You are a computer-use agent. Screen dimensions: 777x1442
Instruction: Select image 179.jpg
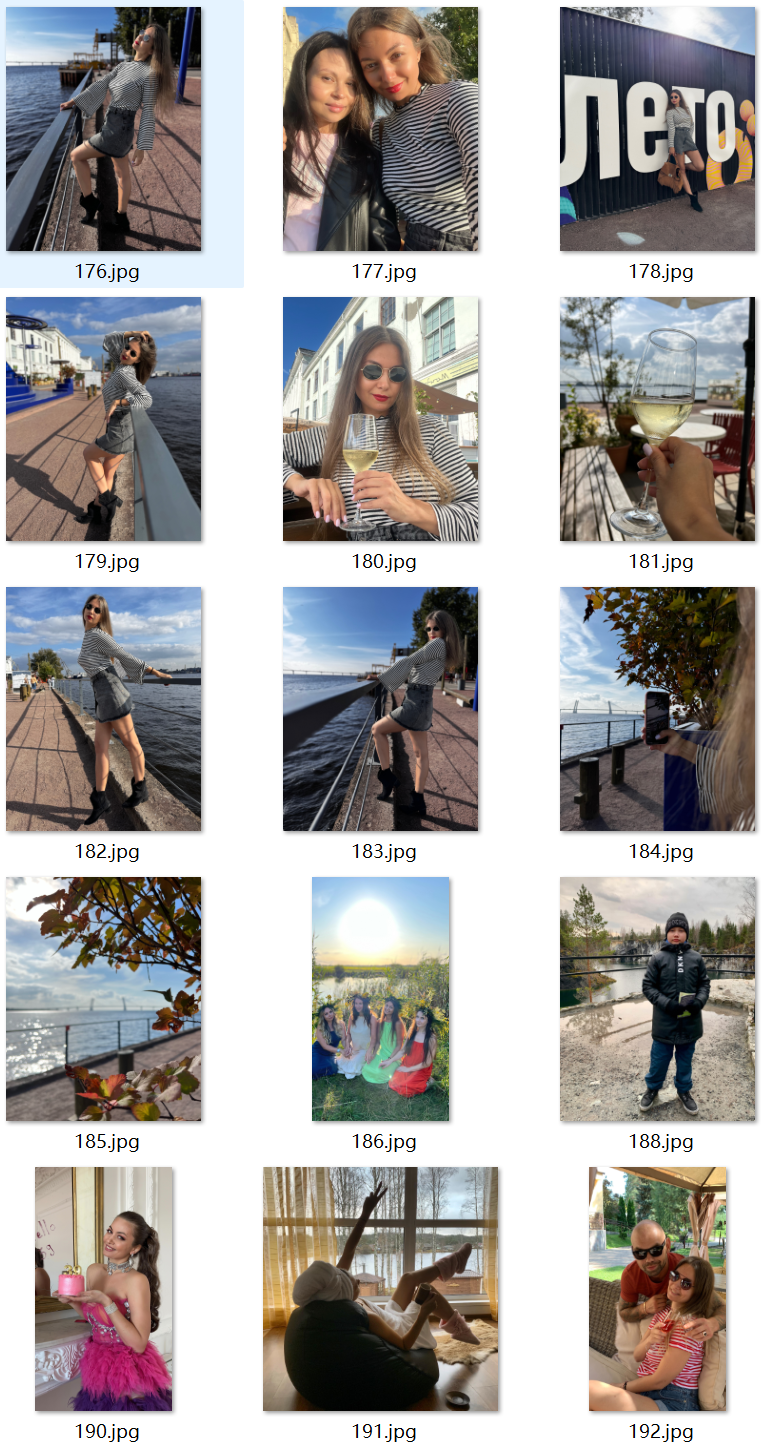pos(103,419)
